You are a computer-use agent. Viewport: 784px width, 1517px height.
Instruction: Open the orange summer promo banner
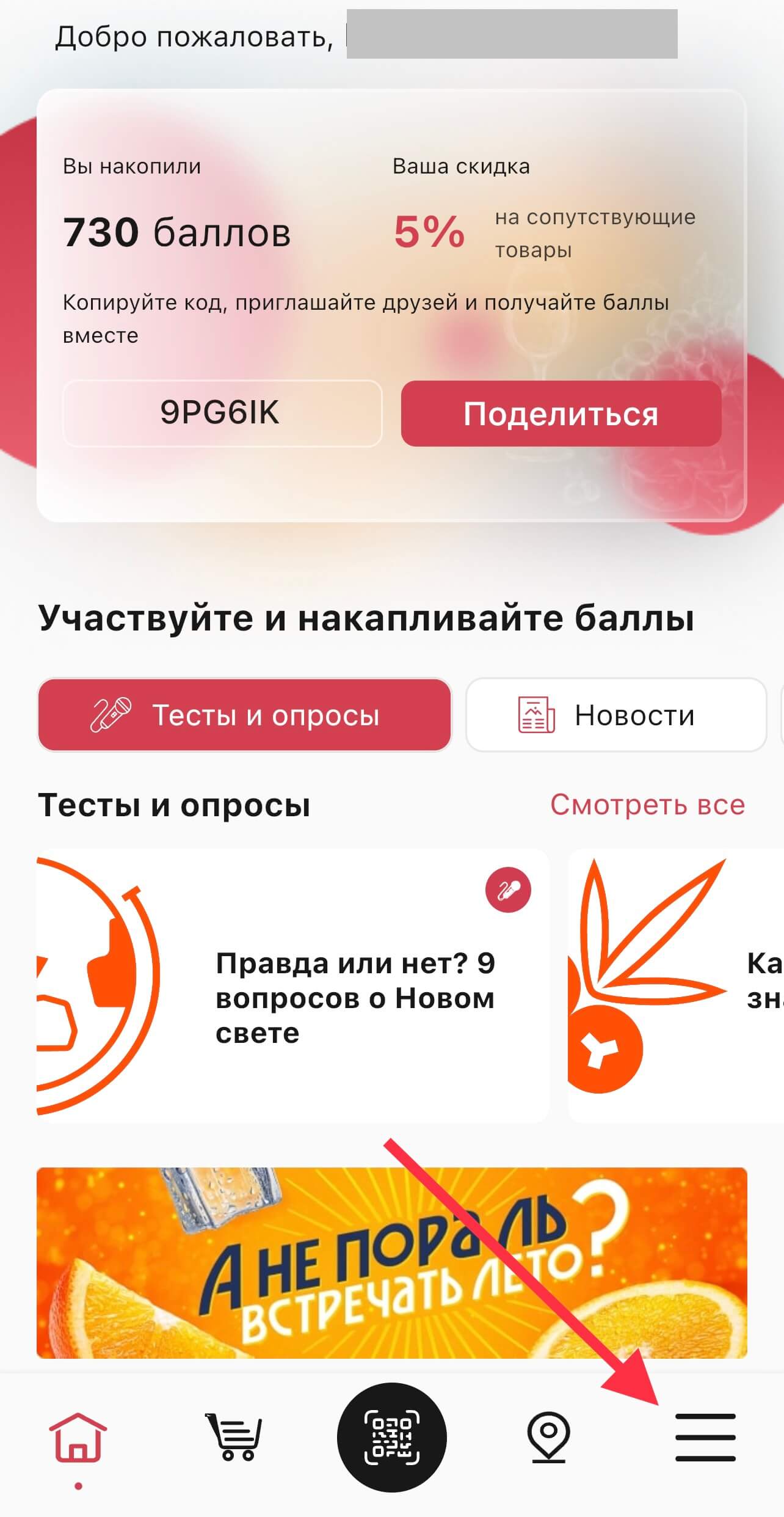click(391, 1263)
